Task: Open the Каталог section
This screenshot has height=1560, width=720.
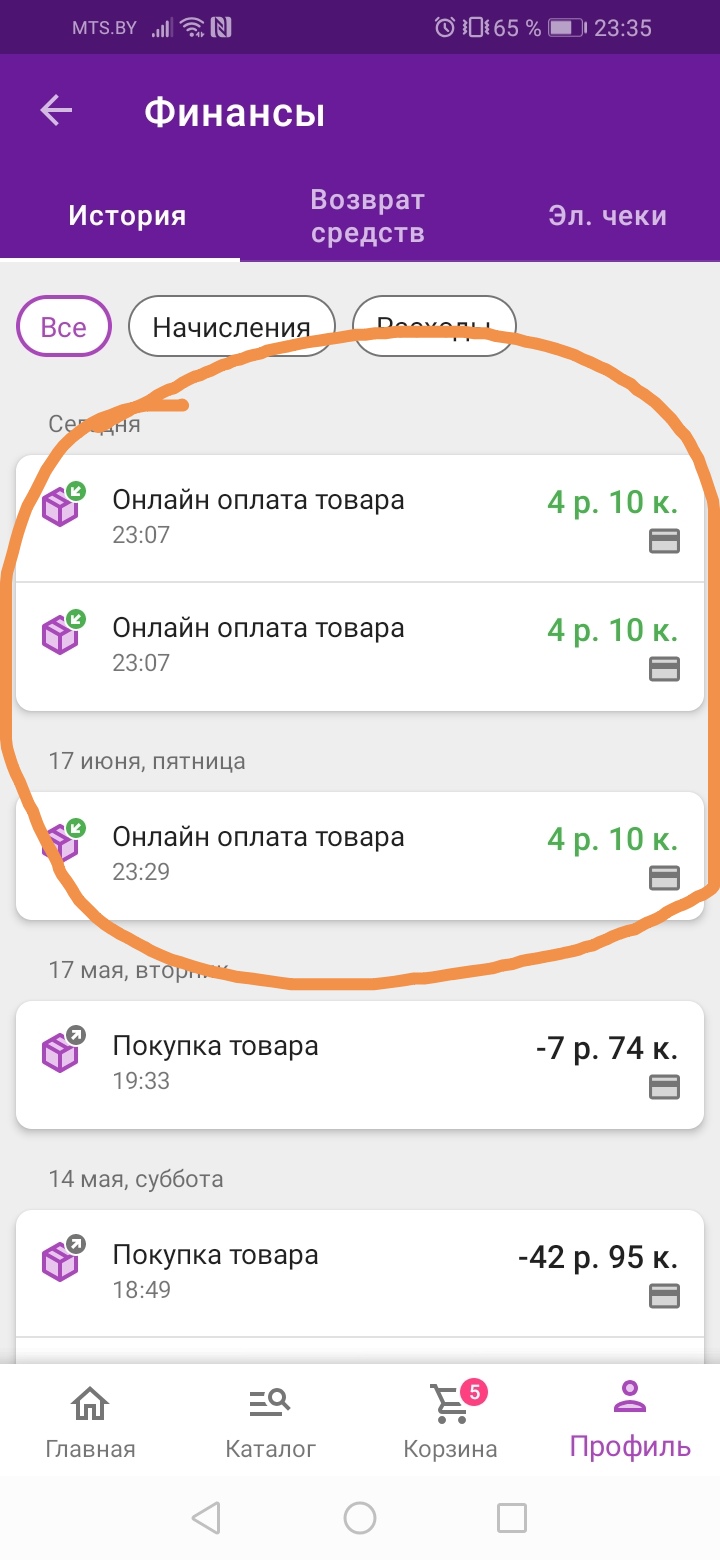Action: [270, 1422]
